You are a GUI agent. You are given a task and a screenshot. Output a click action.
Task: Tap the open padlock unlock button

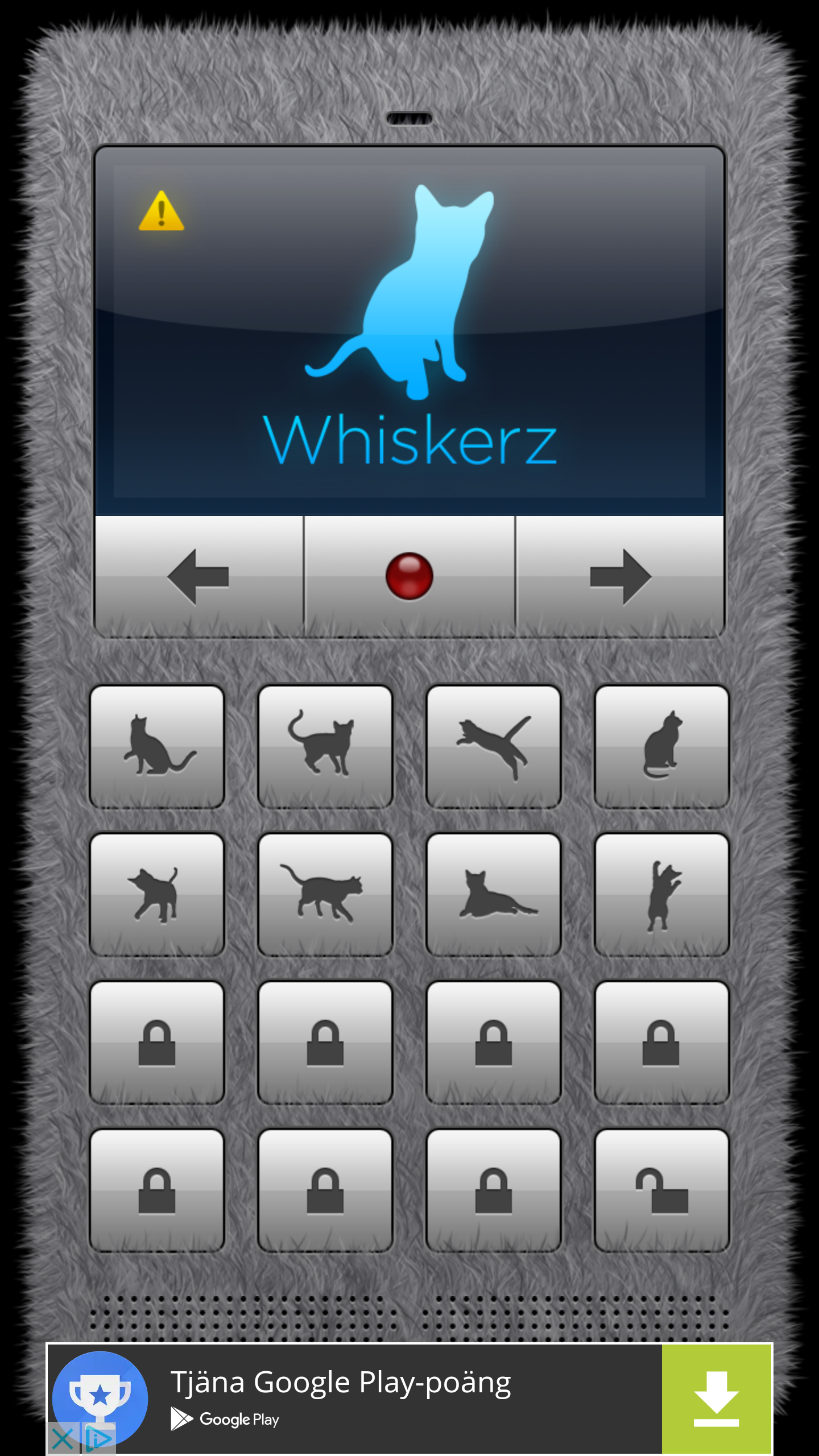pyautogui.click(x=661, y=1190)
